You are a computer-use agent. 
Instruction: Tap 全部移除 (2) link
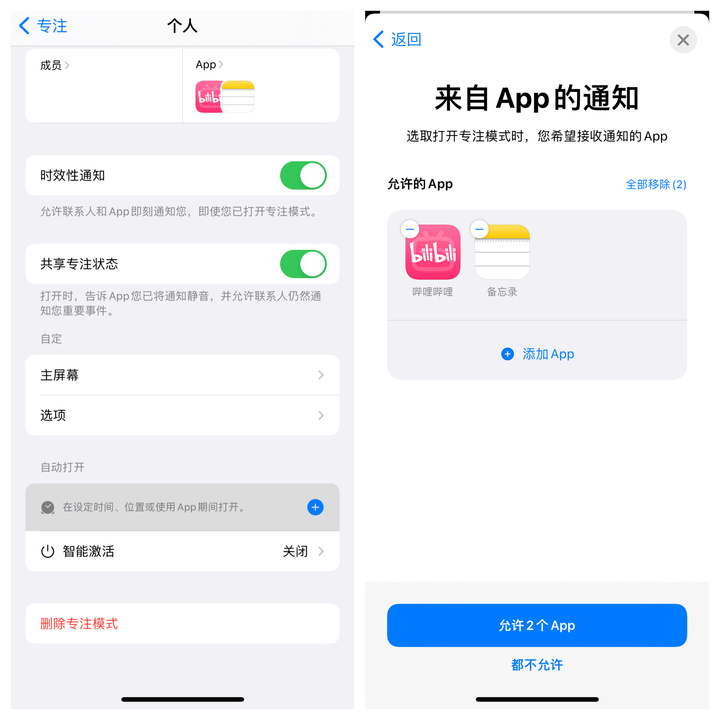pos(656,185)
